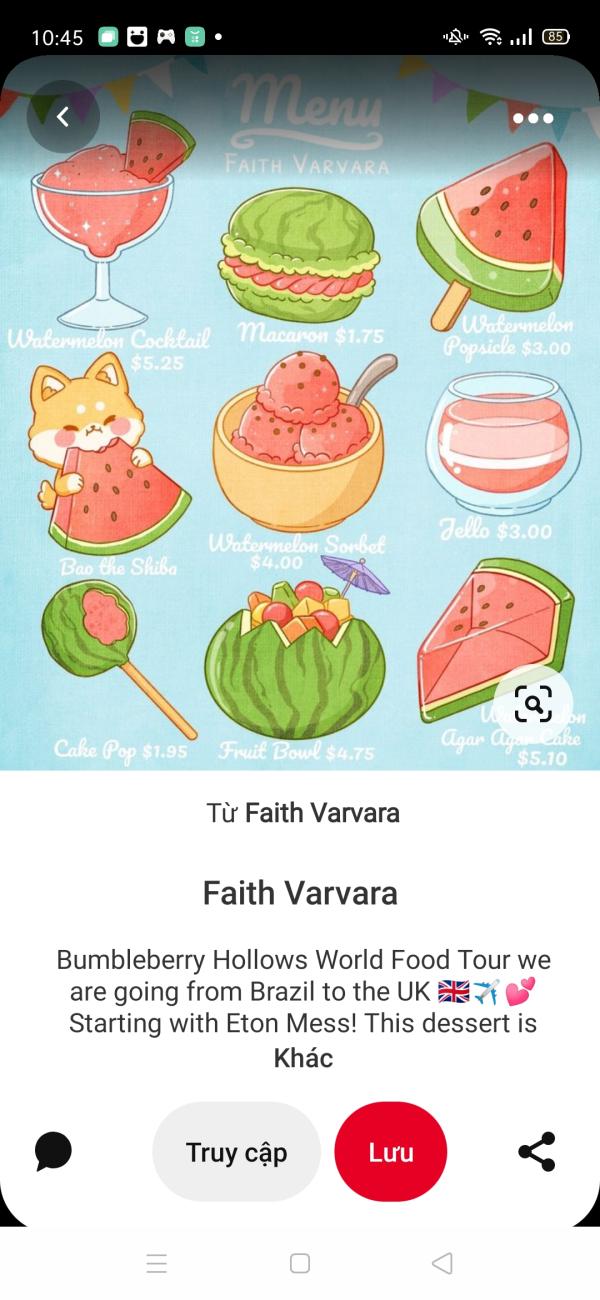The image size is (600, 1300).
Task: Tap the Truy cập button
Action: (236, 1152)
